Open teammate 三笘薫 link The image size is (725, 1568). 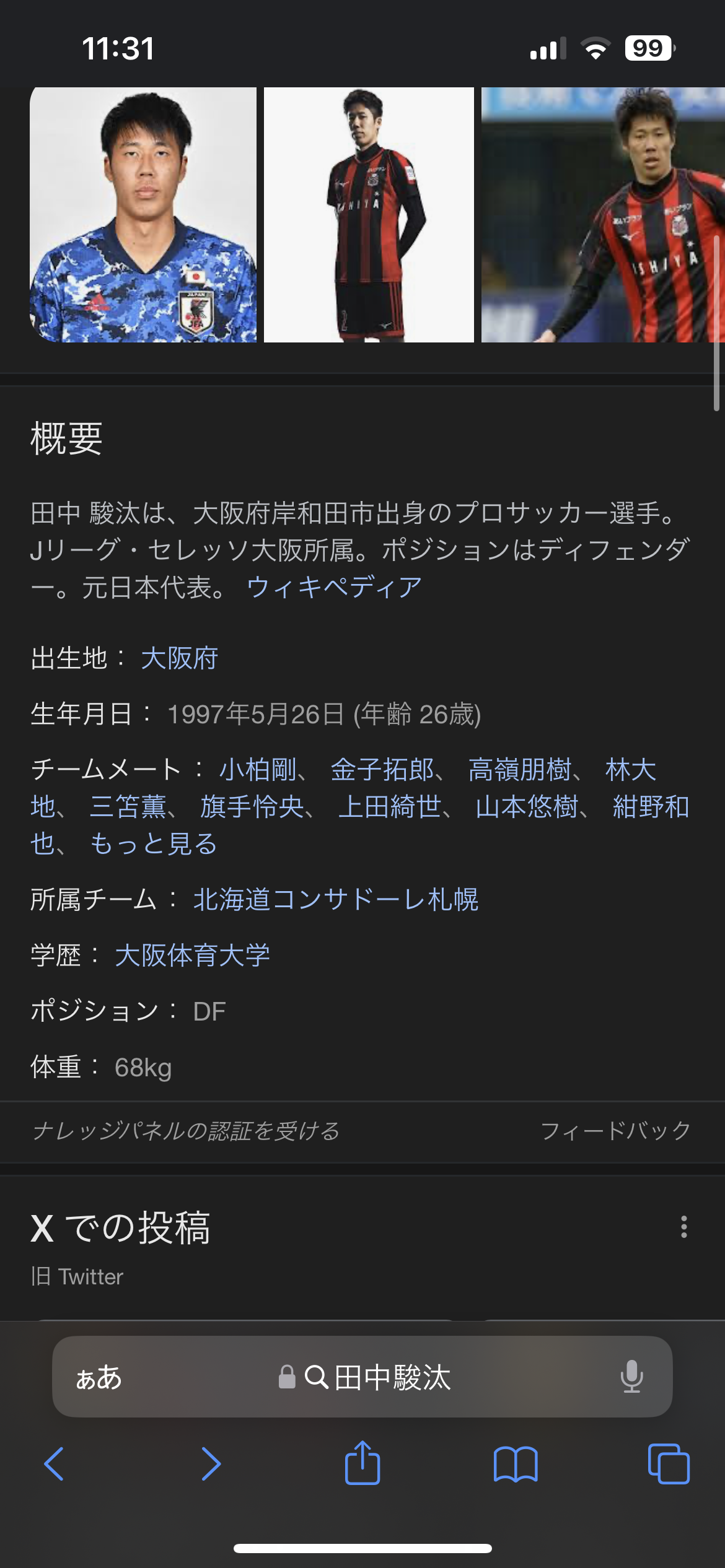click(128, 807)
